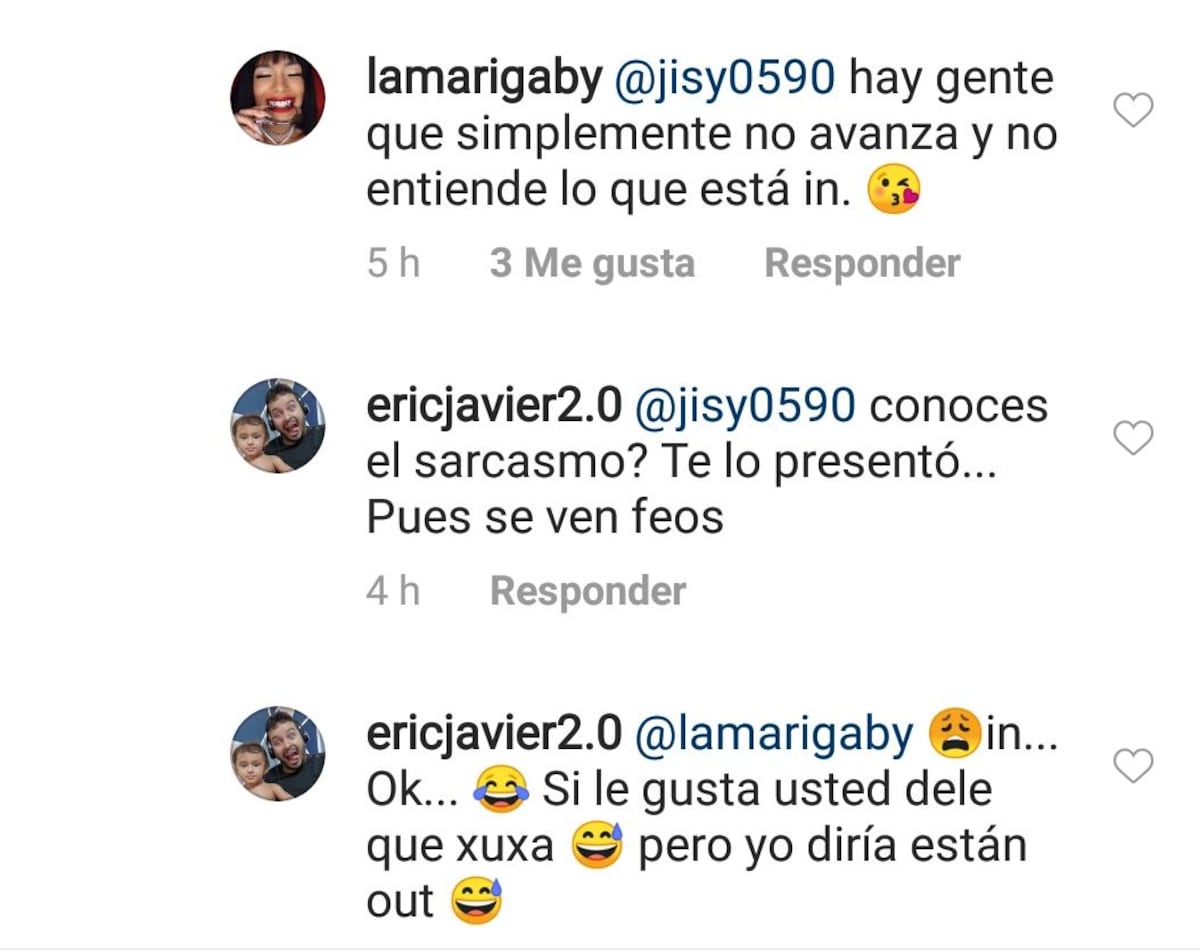View the 3 Me gusta likes list
This screenshot has width=1200, height=952.
(x=591, y=264)
